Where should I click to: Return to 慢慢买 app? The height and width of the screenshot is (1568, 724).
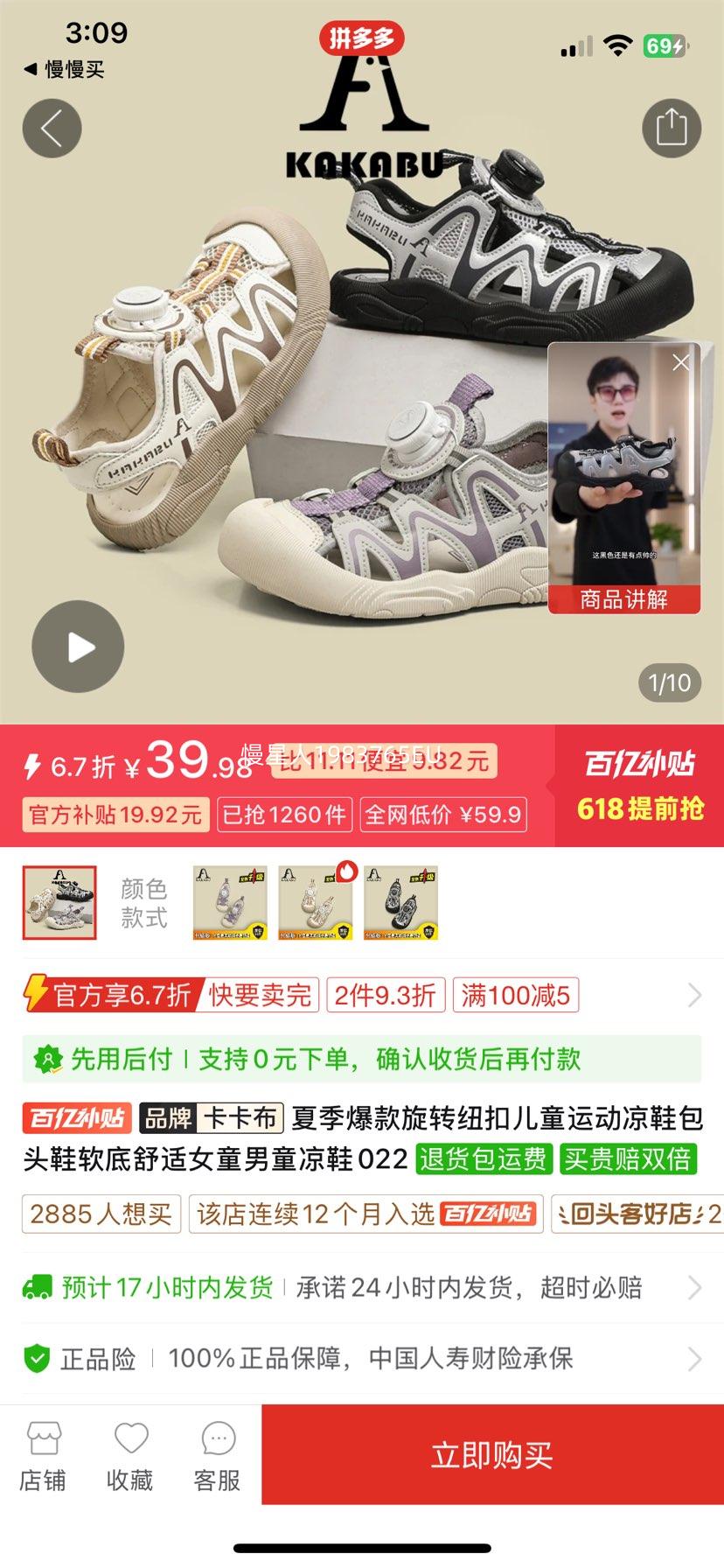65,69
